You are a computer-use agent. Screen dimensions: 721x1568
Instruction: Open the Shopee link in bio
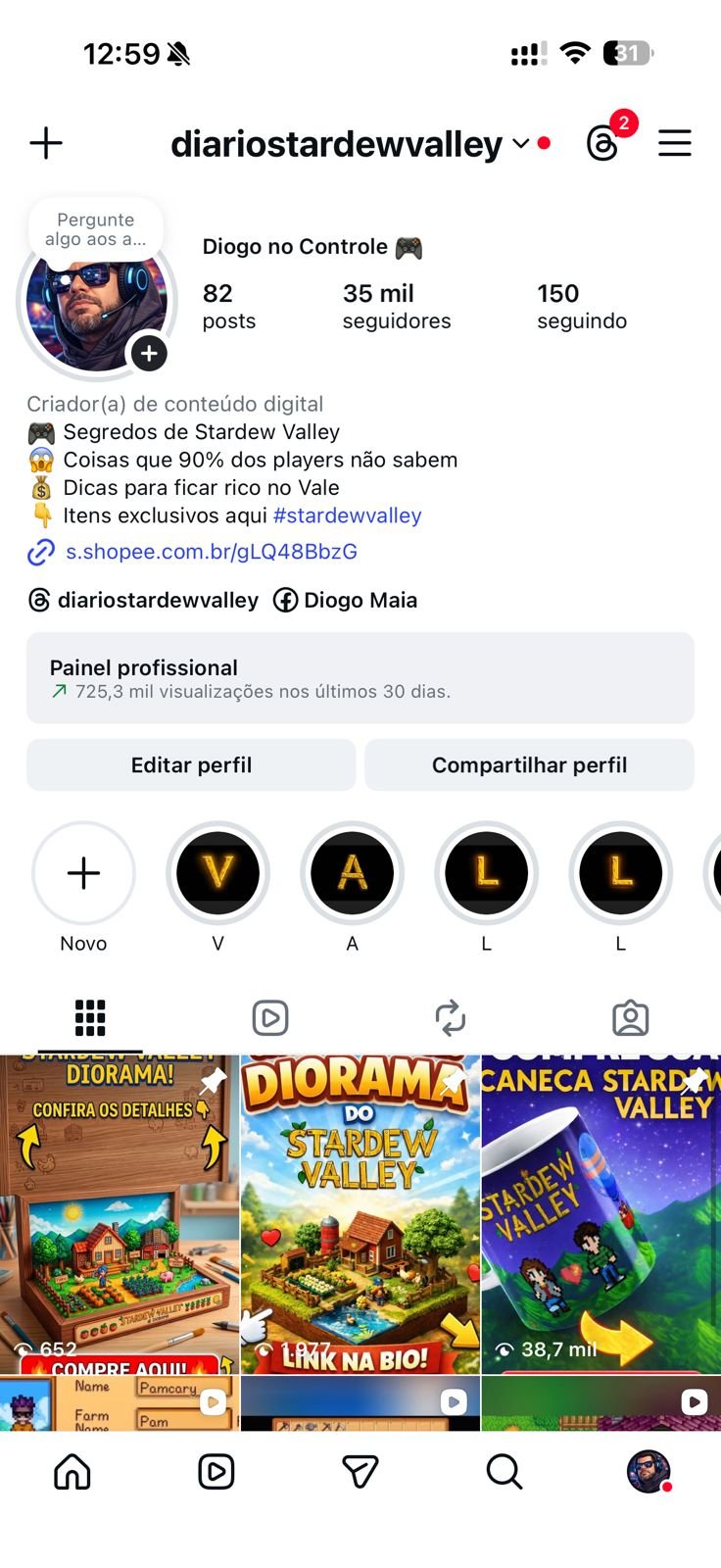pos(211,552)
